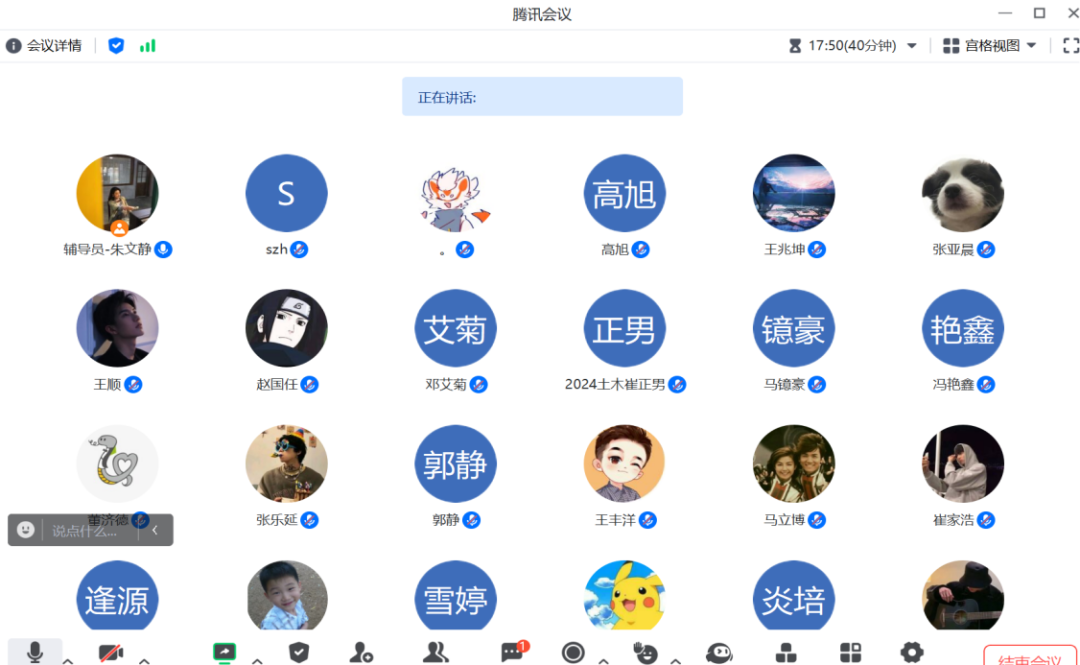Start recording the meeting
1080x665 pixels.
573,653
